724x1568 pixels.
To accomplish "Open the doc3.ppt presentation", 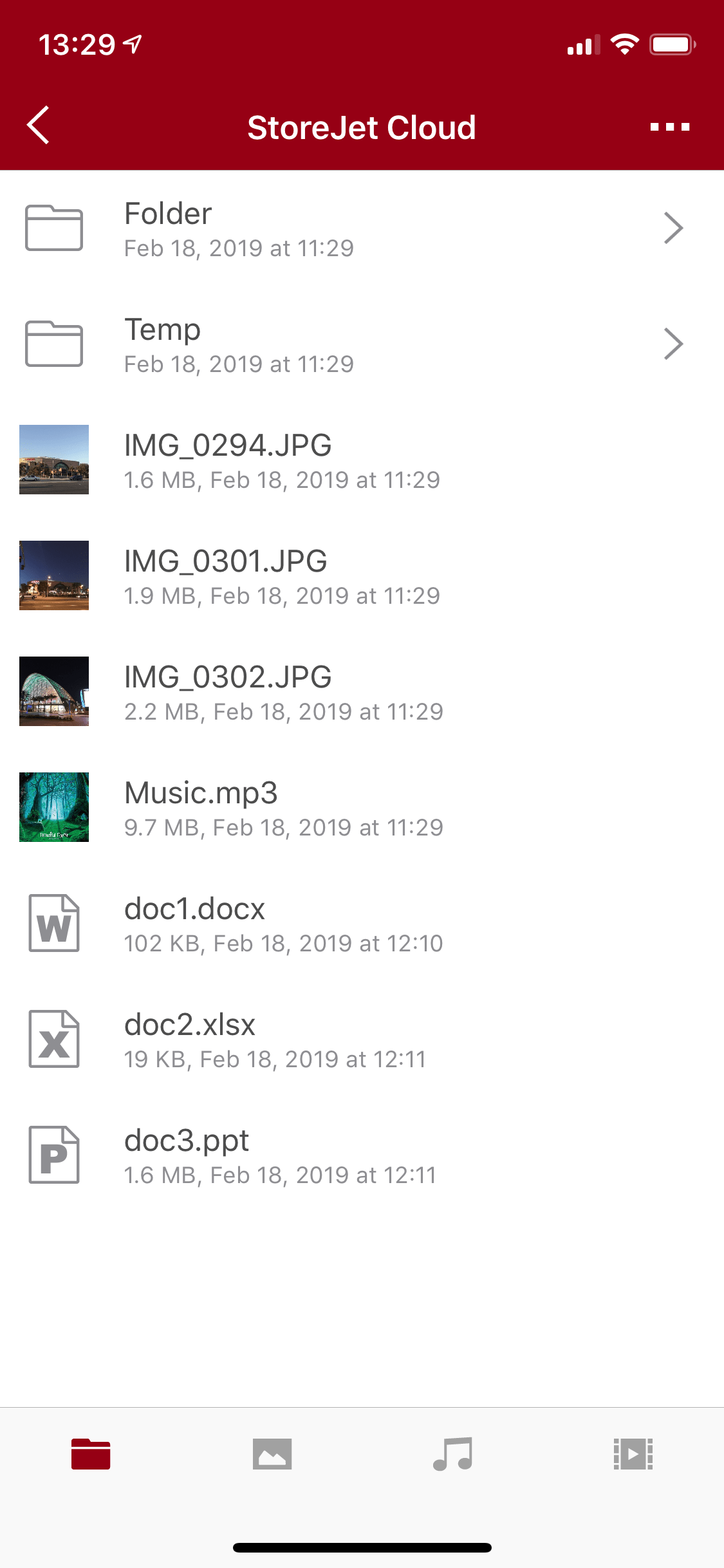I will click(x=362, y=1155).
